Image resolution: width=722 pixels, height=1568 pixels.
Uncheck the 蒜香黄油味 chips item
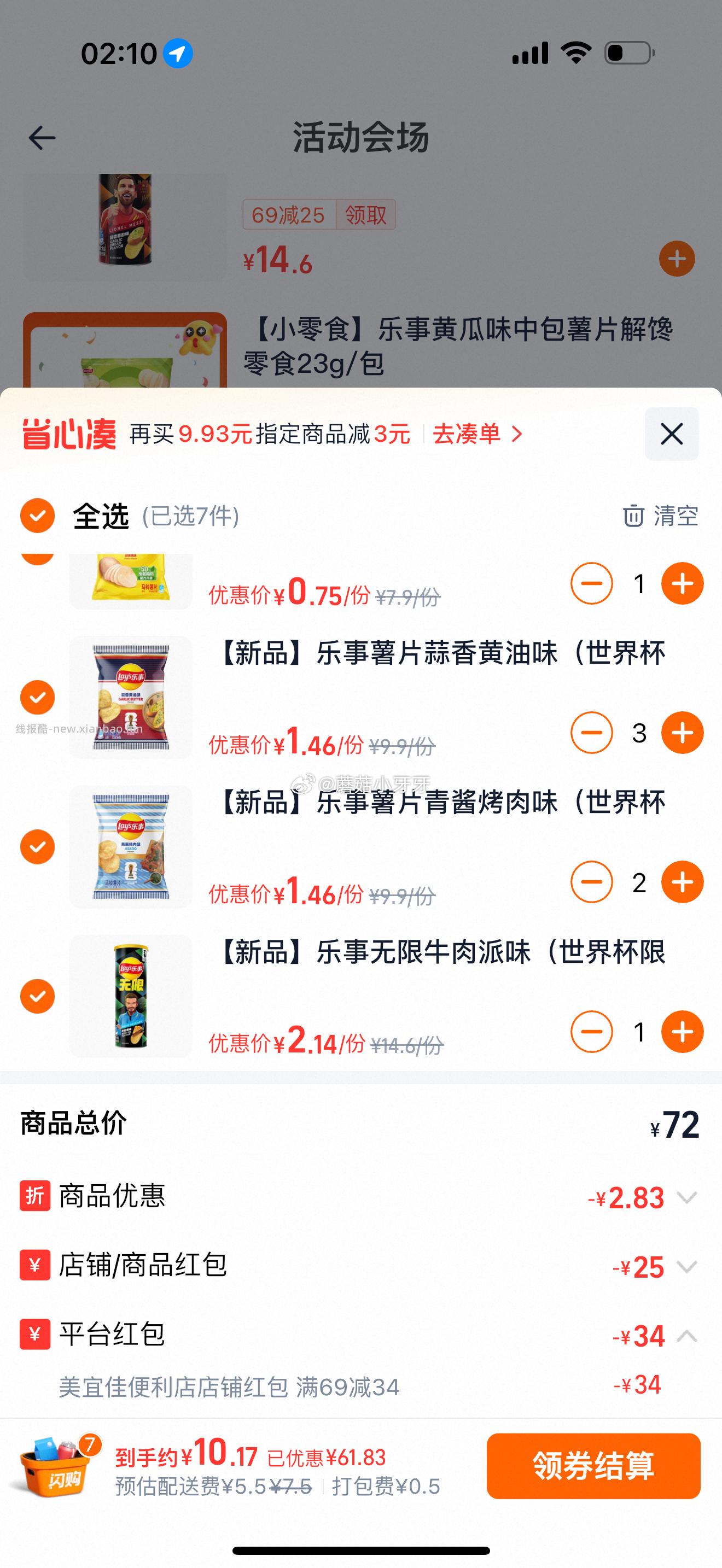point(37,698)
